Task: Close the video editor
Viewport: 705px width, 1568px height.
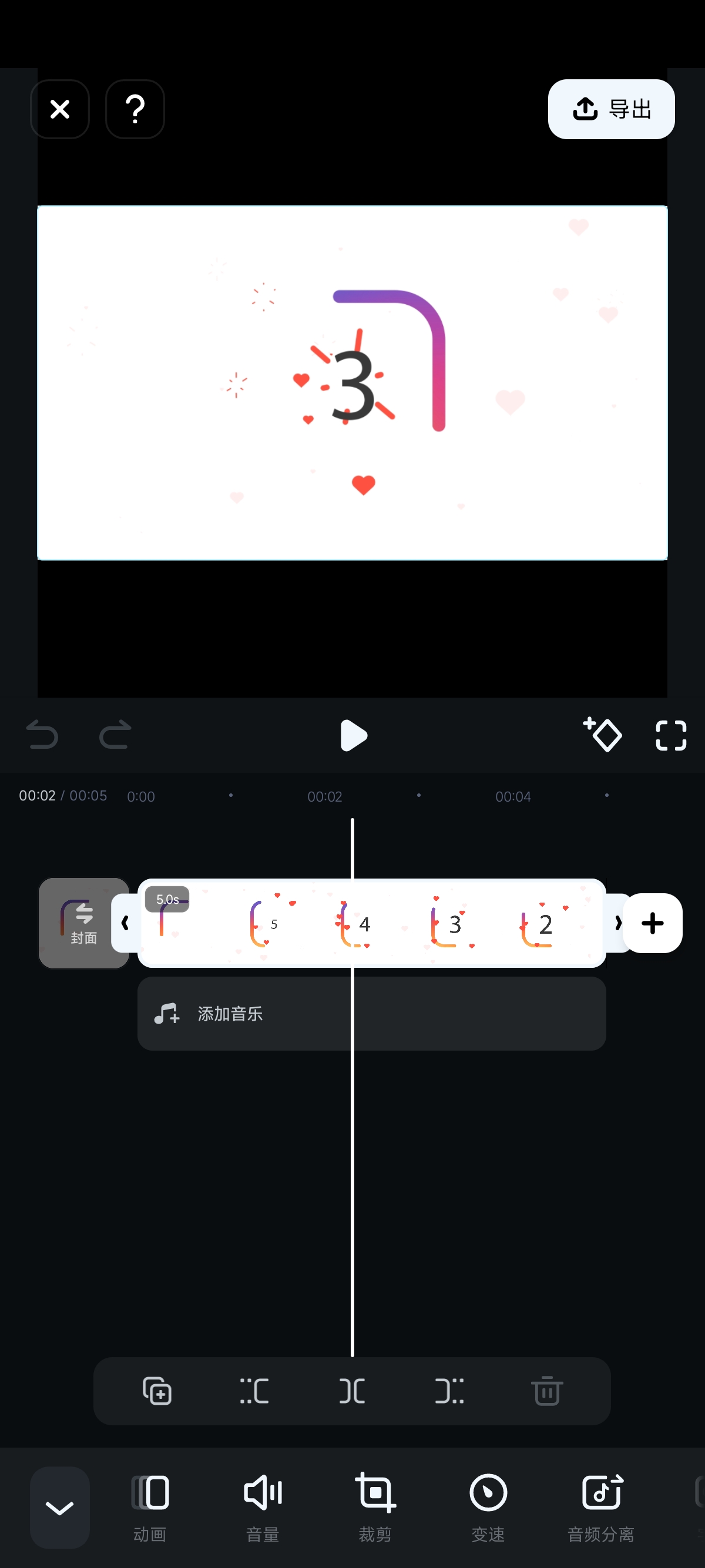Action: 60,110
